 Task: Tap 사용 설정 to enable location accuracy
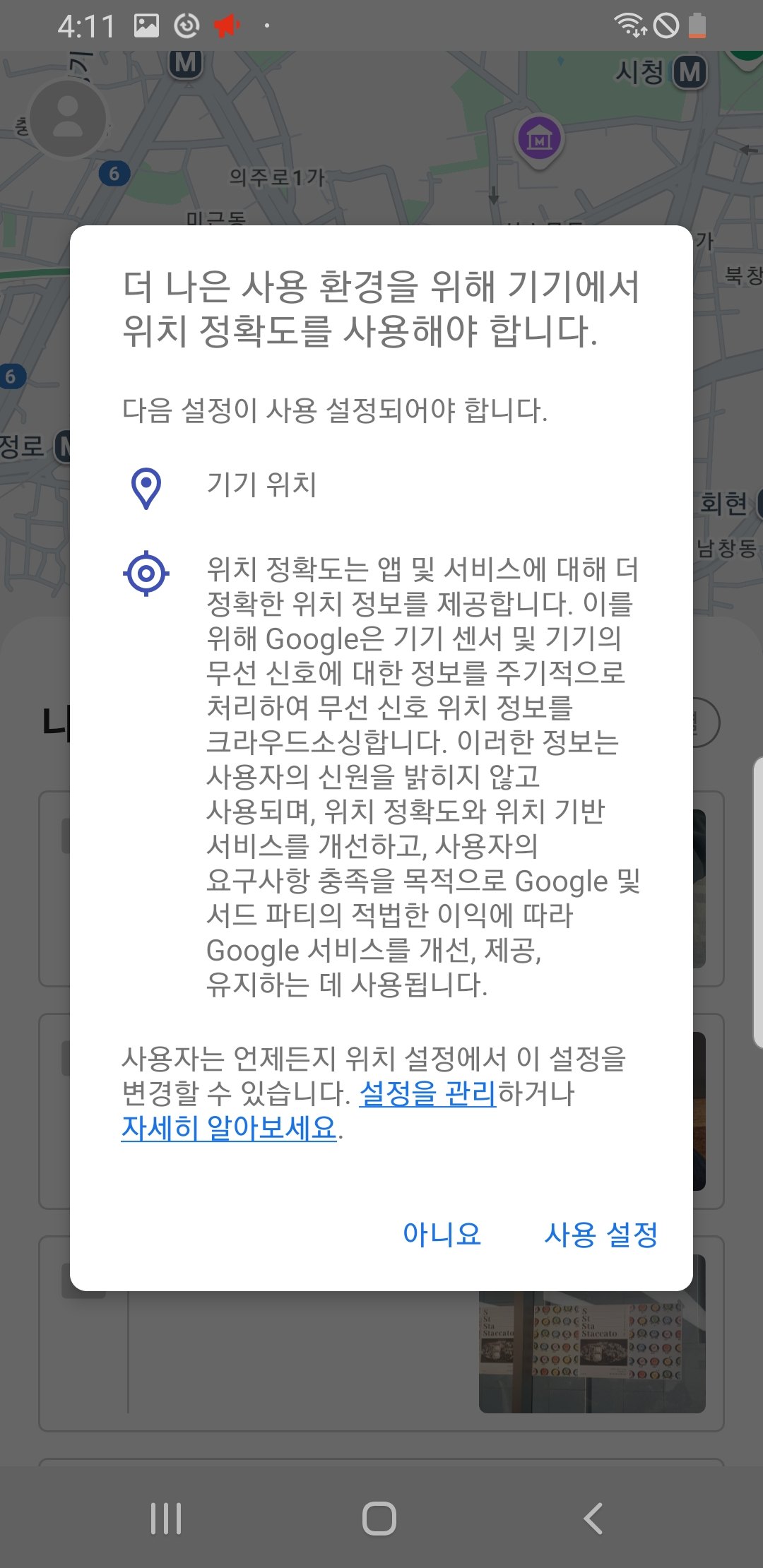click(601, 1234)
